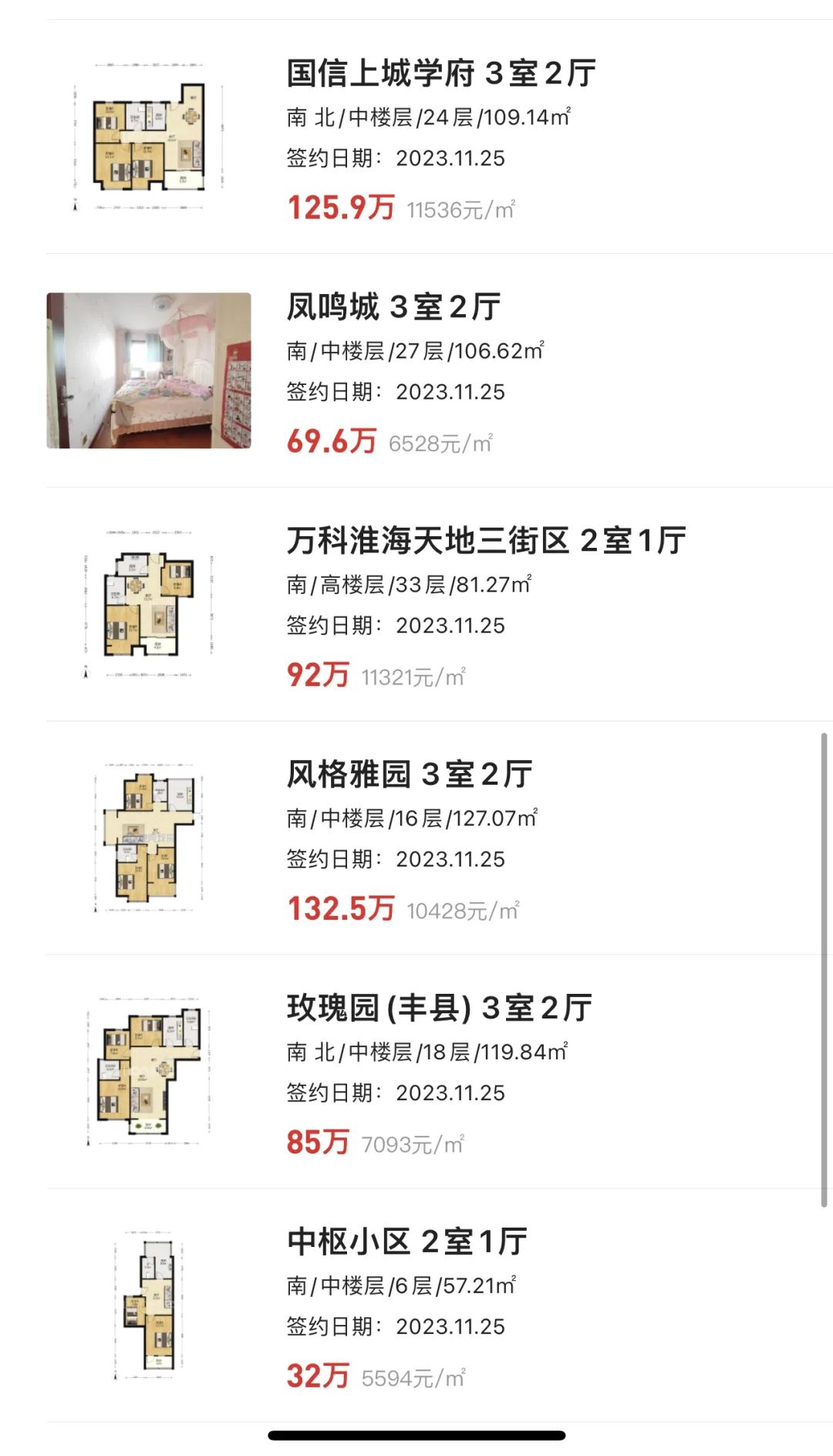833x1456 pixels.
Task: Open 玫瑰园(丰县) 3室2厅 sold record
Action: pos(439,1008)
